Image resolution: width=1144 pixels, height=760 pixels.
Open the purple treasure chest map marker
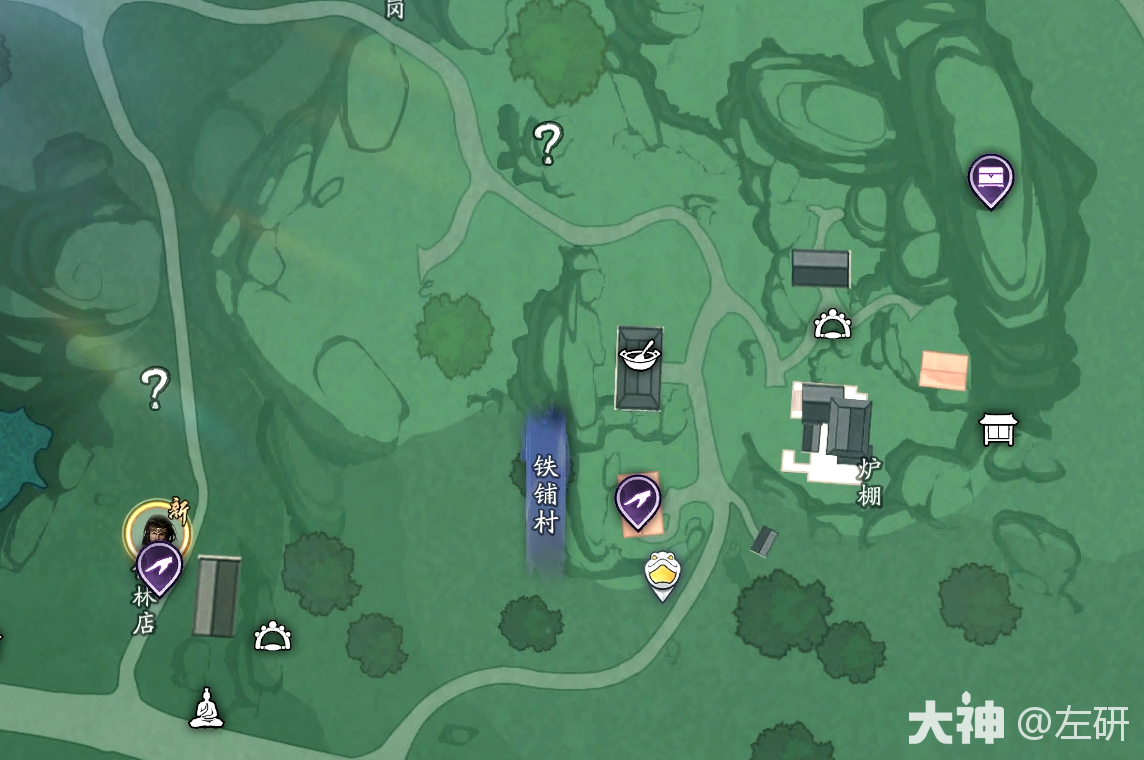[x=990, y=179]
